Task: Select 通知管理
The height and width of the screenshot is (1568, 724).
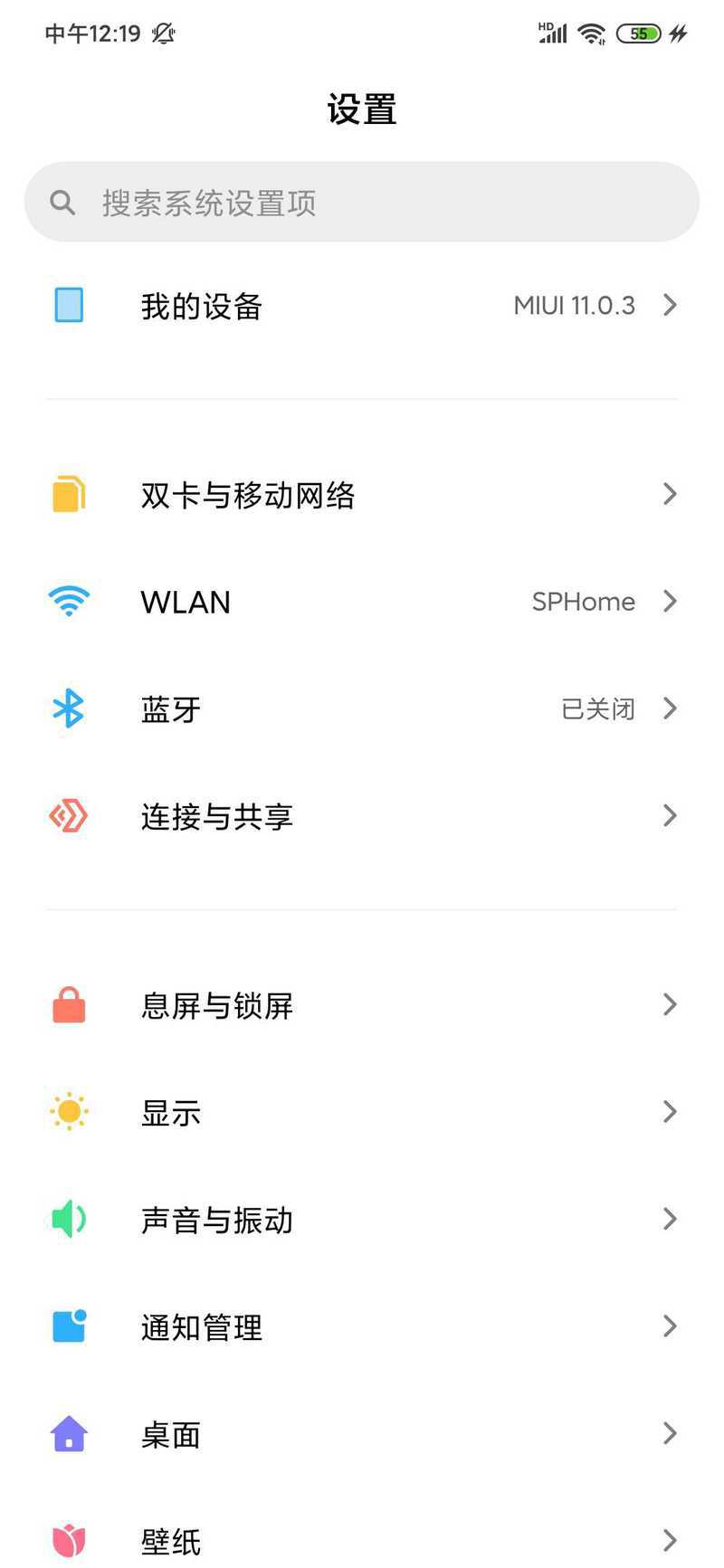Action: click(362, 1326)
